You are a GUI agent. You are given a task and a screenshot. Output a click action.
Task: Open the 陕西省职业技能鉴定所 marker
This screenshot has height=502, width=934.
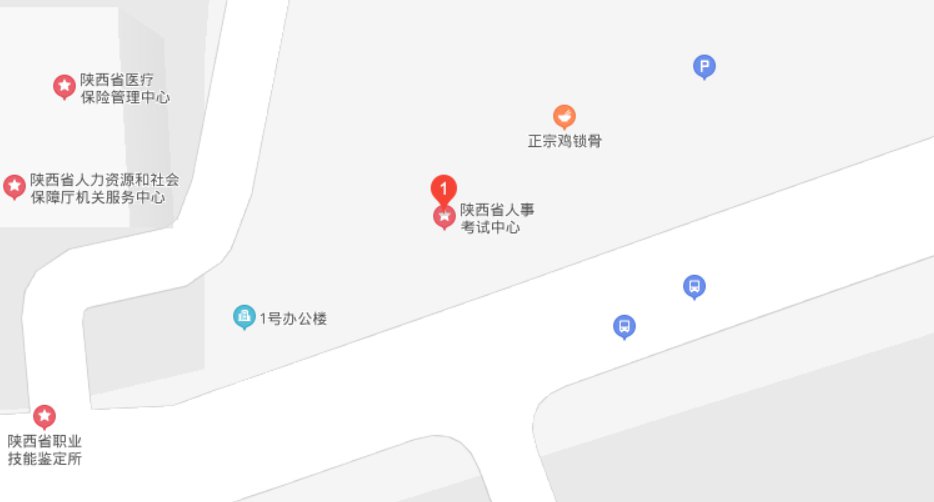click(44, 415)
